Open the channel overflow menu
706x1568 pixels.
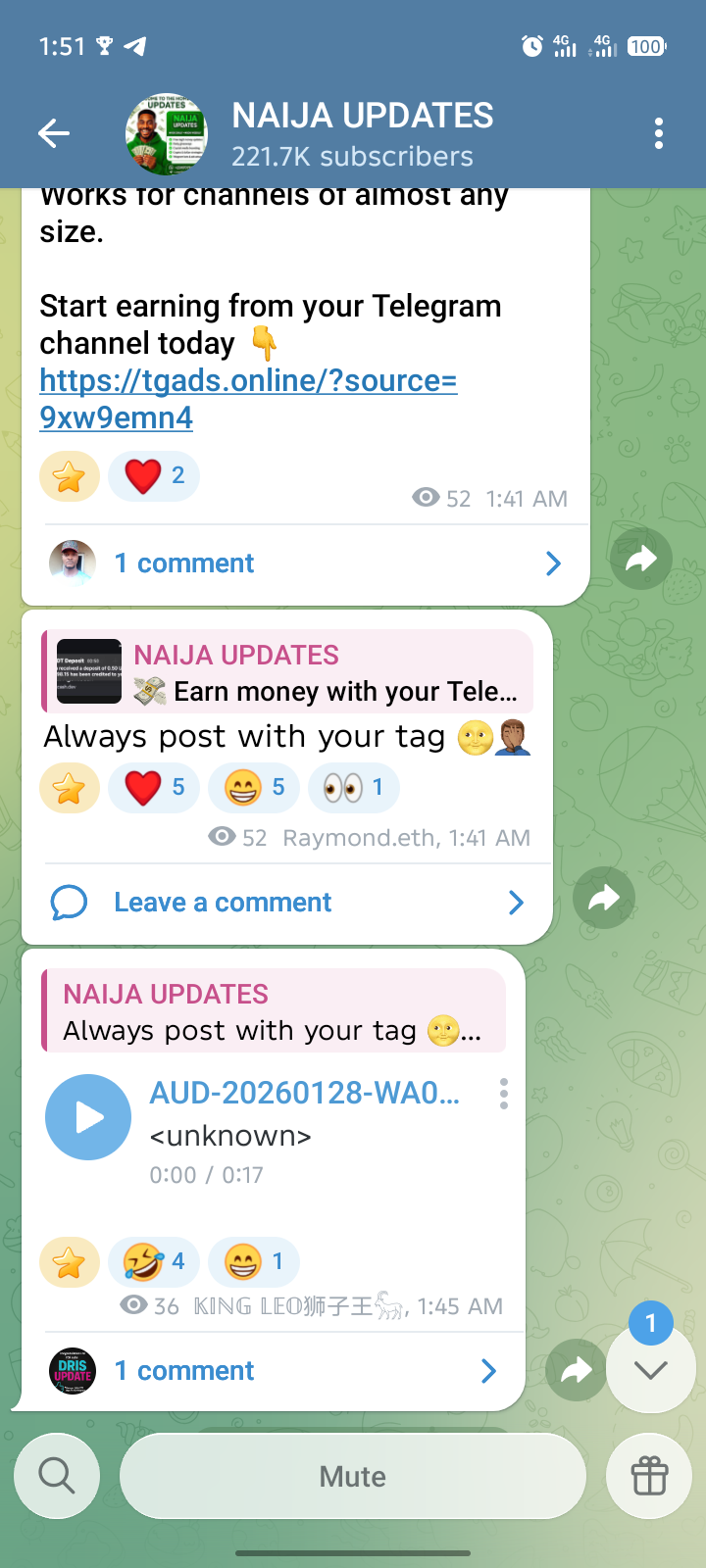pos(658,133)
